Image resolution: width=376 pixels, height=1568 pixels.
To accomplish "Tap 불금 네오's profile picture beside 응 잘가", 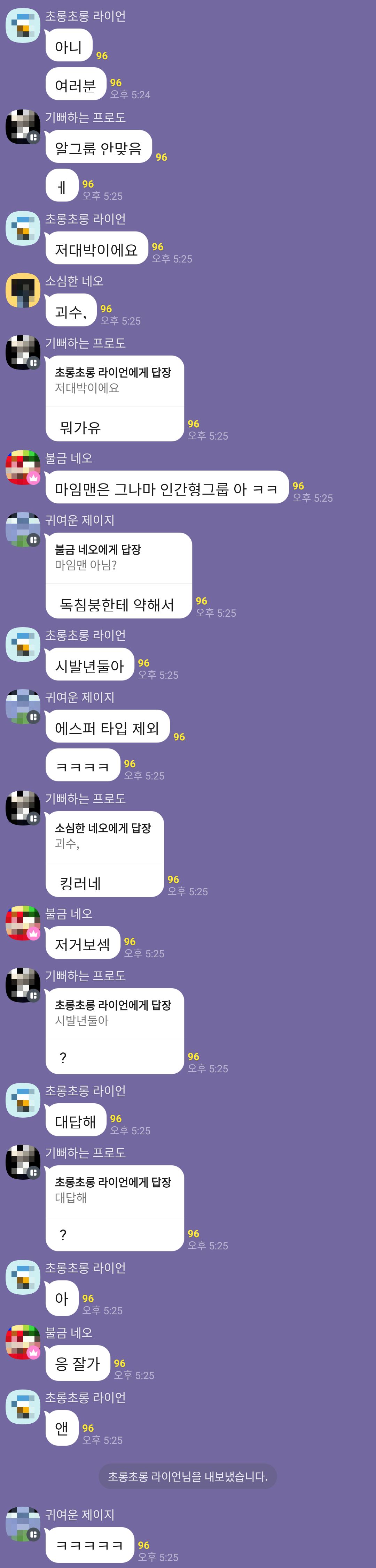I will [x=23, y=1341].
